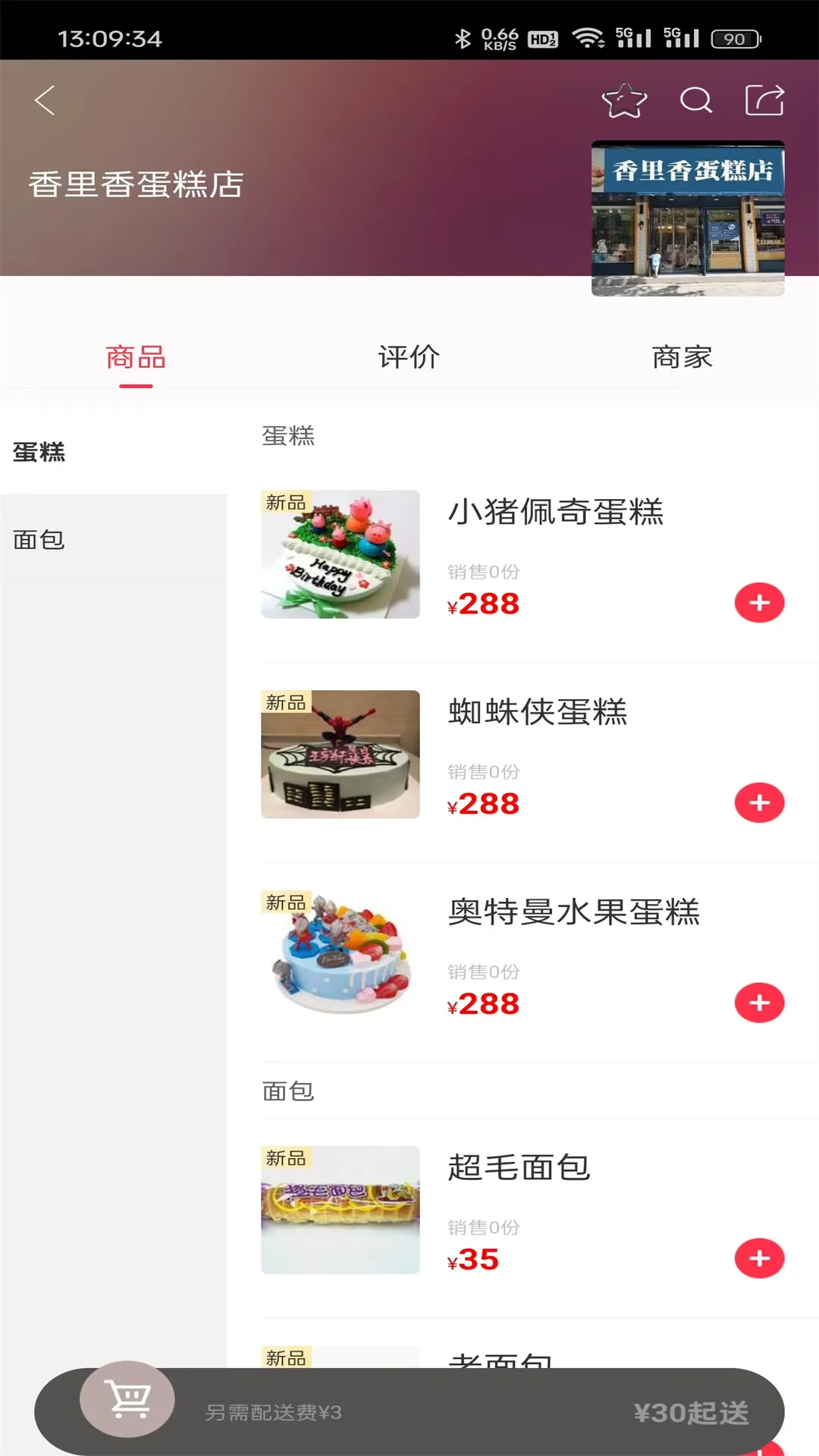The height and width of the screenshot is (1456, 819).
Task: Open search using the magnifier icon
Action: [x=695, y=101]
